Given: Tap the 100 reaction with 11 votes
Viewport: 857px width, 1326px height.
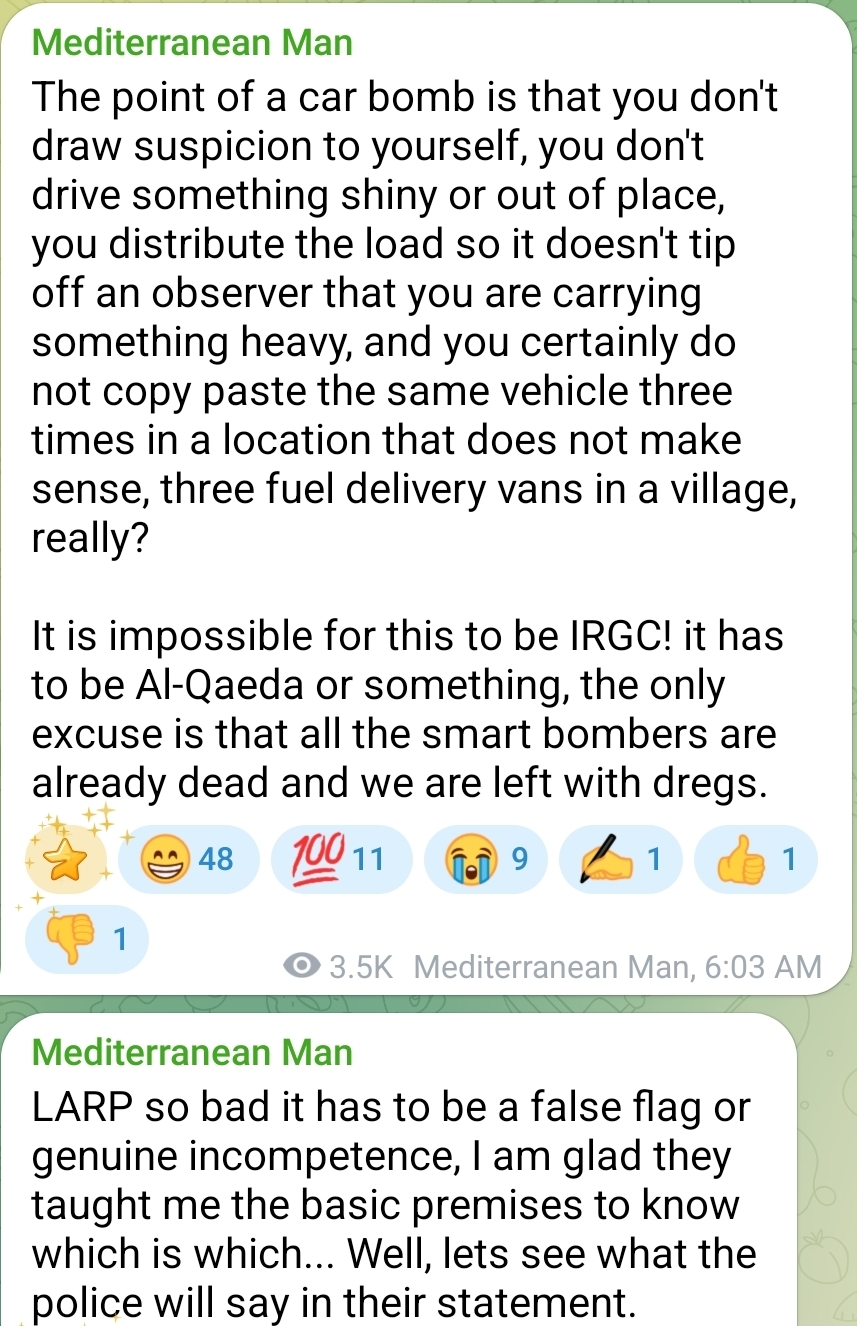Looking at the screenshot, I should [x=341, y=859].
